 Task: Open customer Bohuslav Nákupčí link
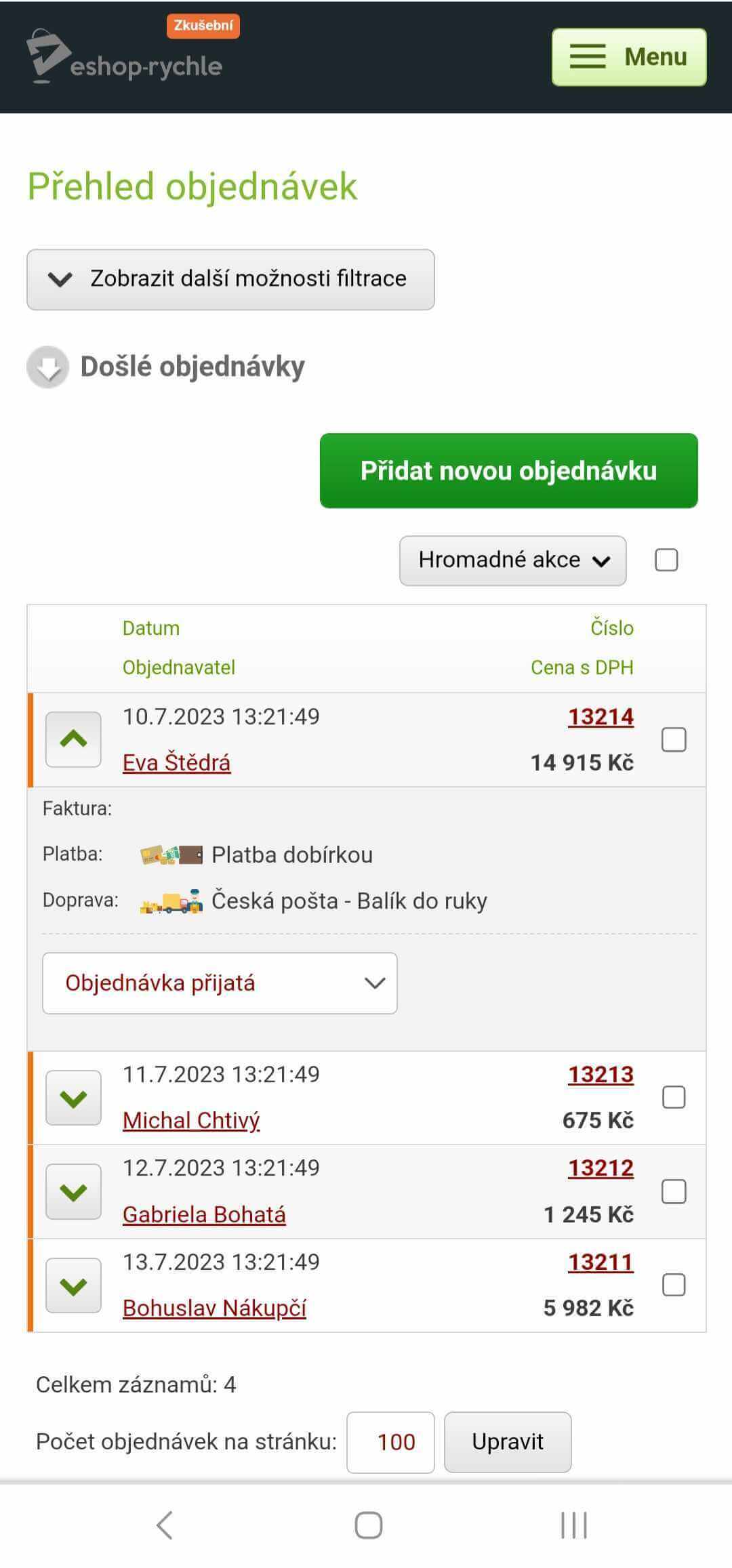[x=214, y=1308]
